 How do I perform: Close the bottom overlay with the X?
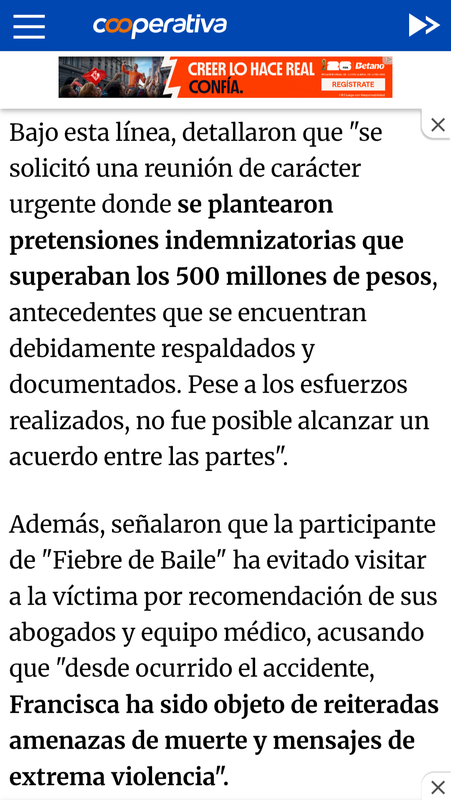click(x=438, y=786)
